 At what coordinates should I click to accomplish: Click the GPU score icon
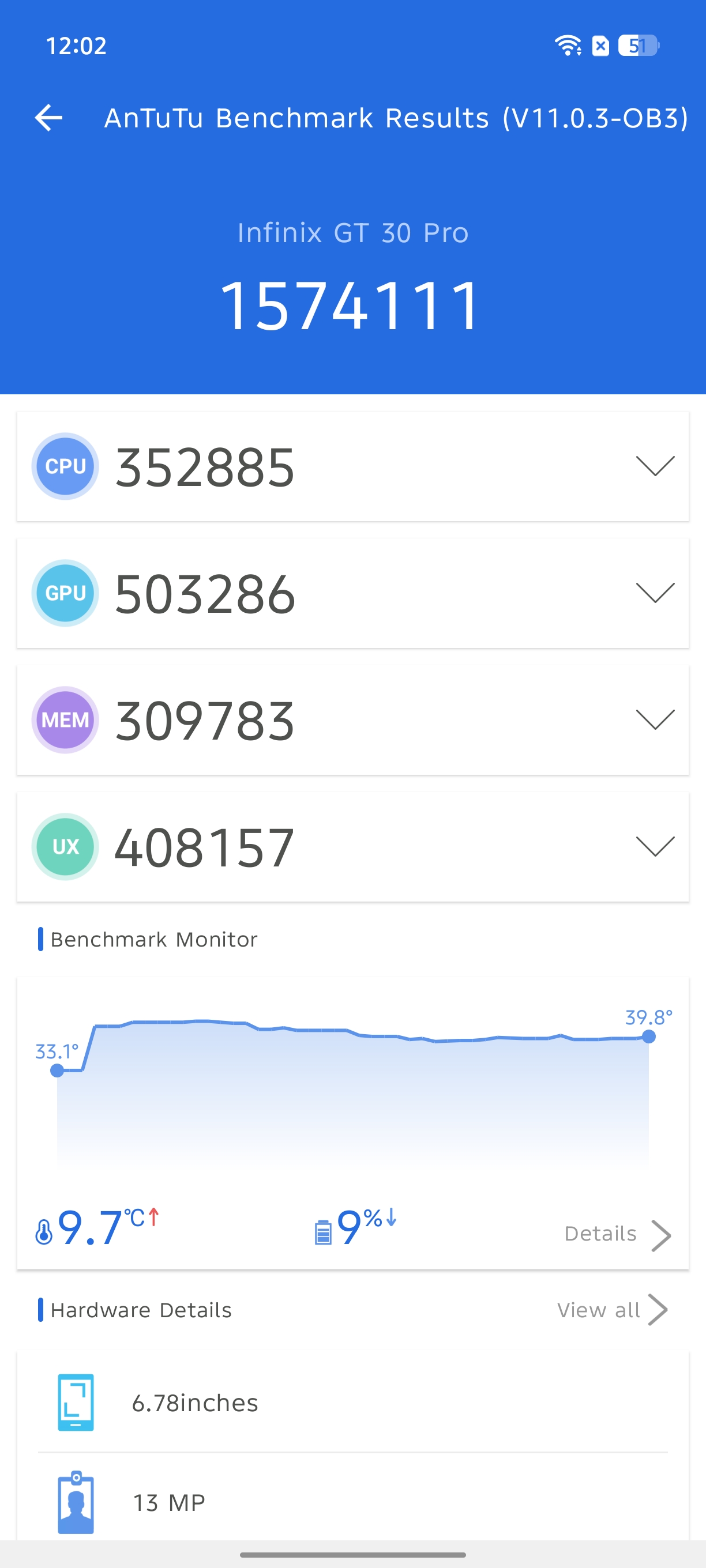click(x=65, y=593)
